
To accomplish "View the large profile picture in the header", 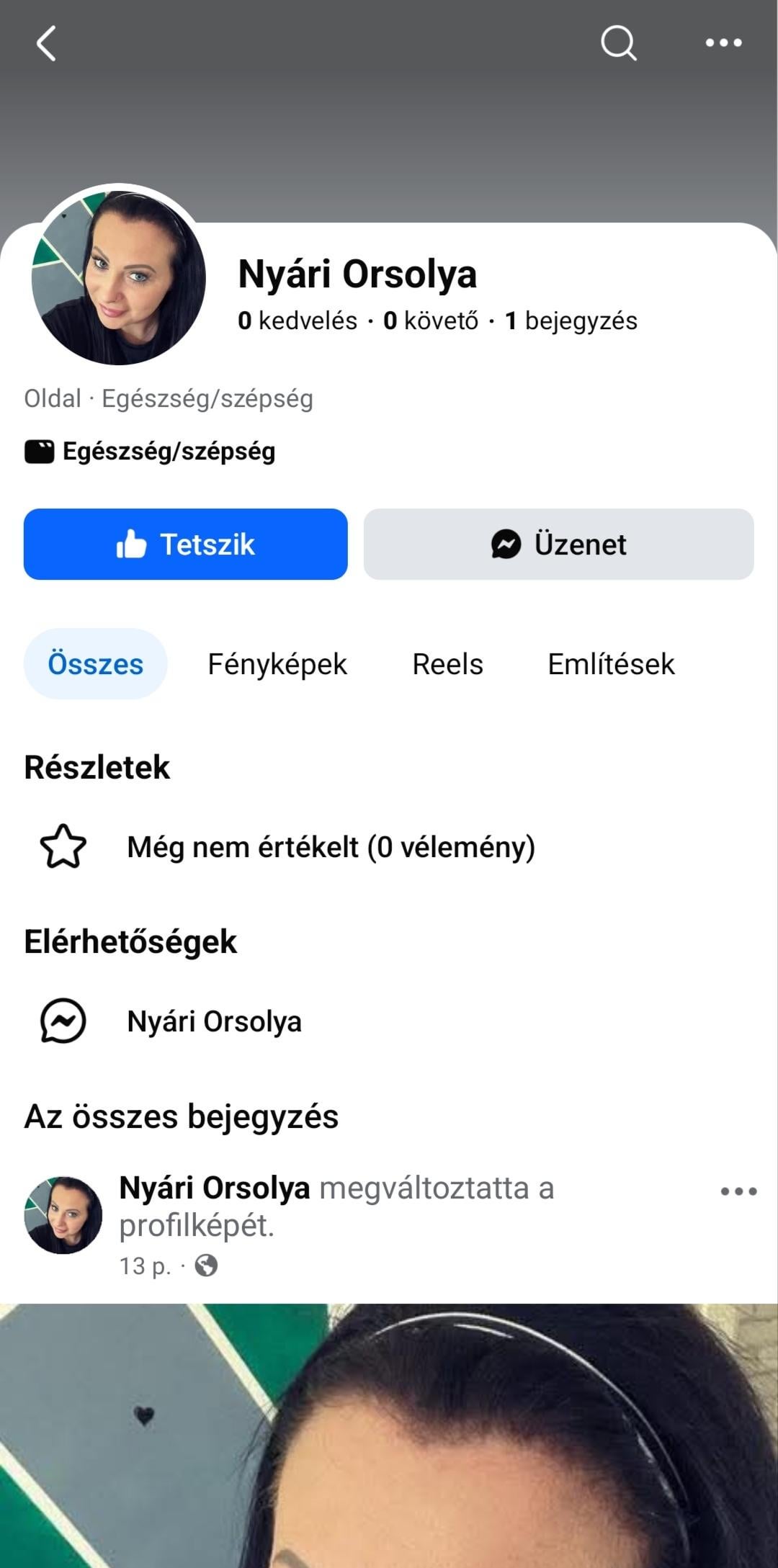I will coord(119,277).
